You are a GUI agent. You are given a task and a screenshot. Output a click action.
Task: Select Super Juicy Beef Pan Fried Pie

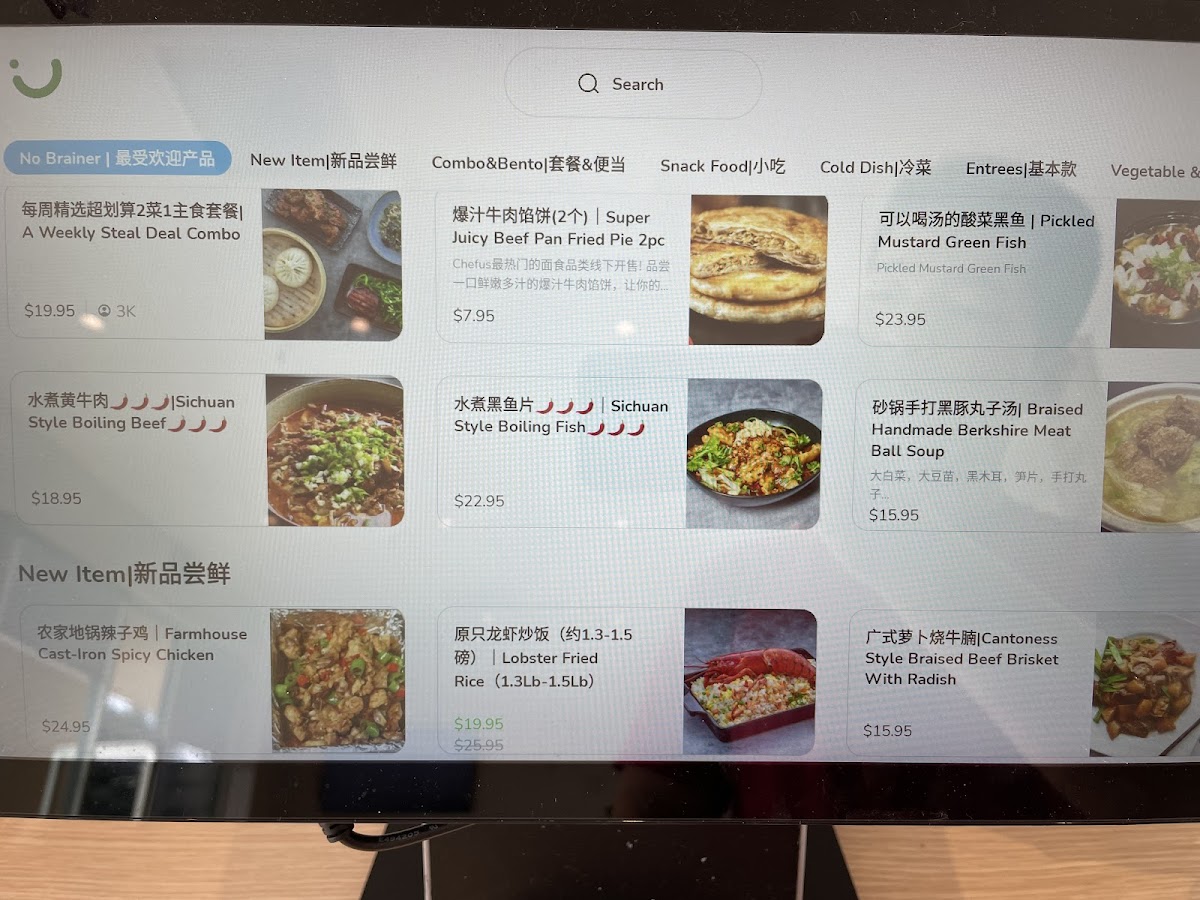coord(632,268)
